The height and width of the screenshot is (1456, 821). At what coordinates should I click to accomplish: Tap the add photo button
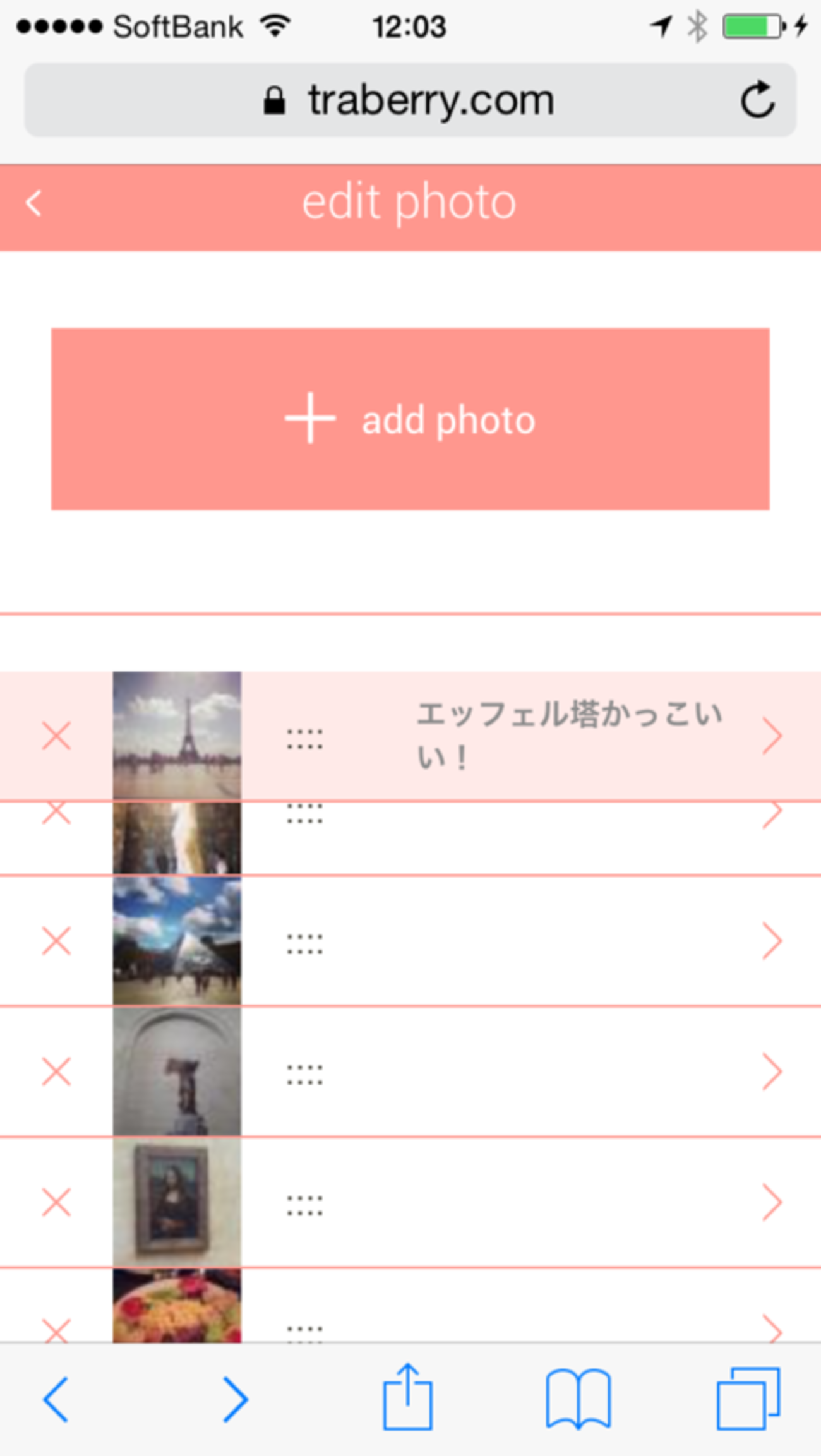[x=410, y=419]
